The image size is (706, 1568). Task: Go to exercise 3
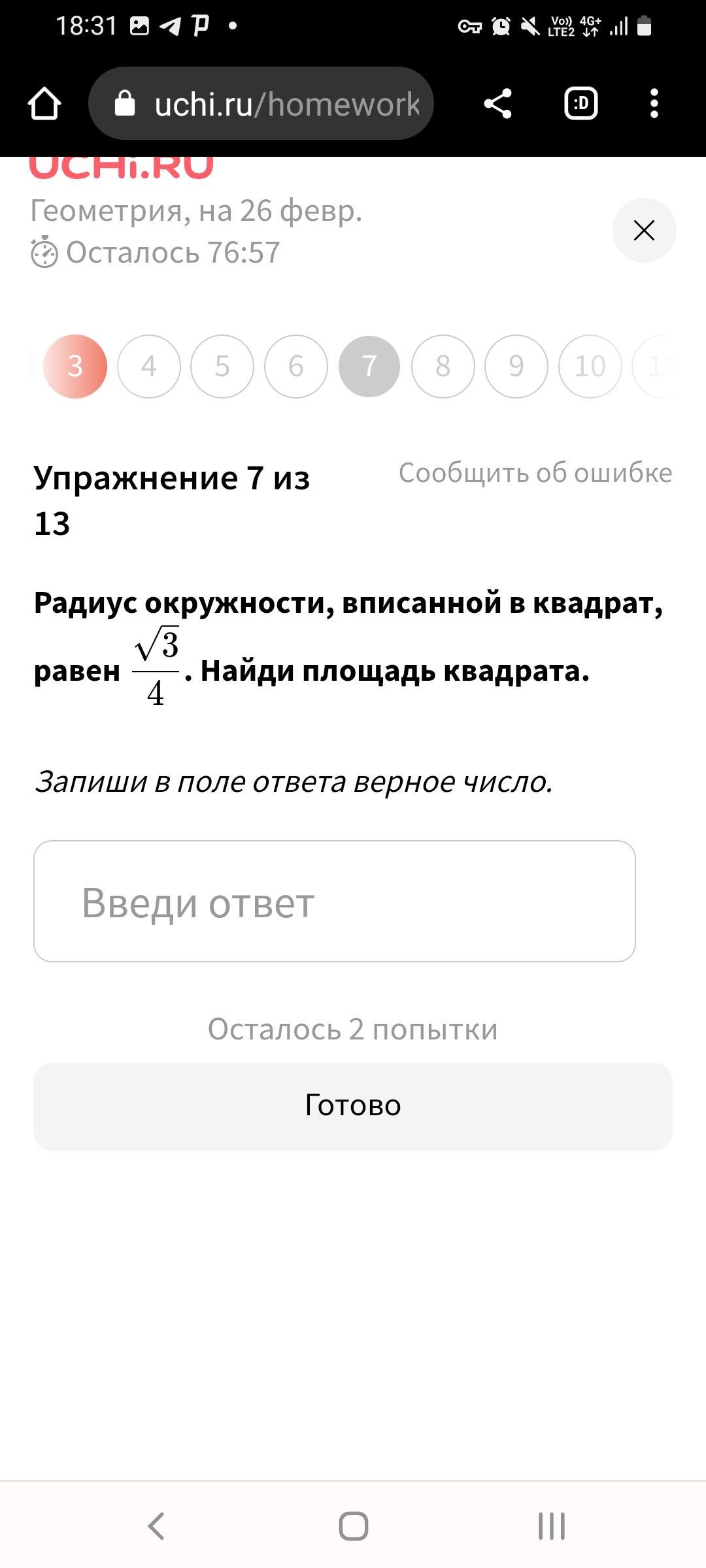pyautogui.click(x=75, y=367)
